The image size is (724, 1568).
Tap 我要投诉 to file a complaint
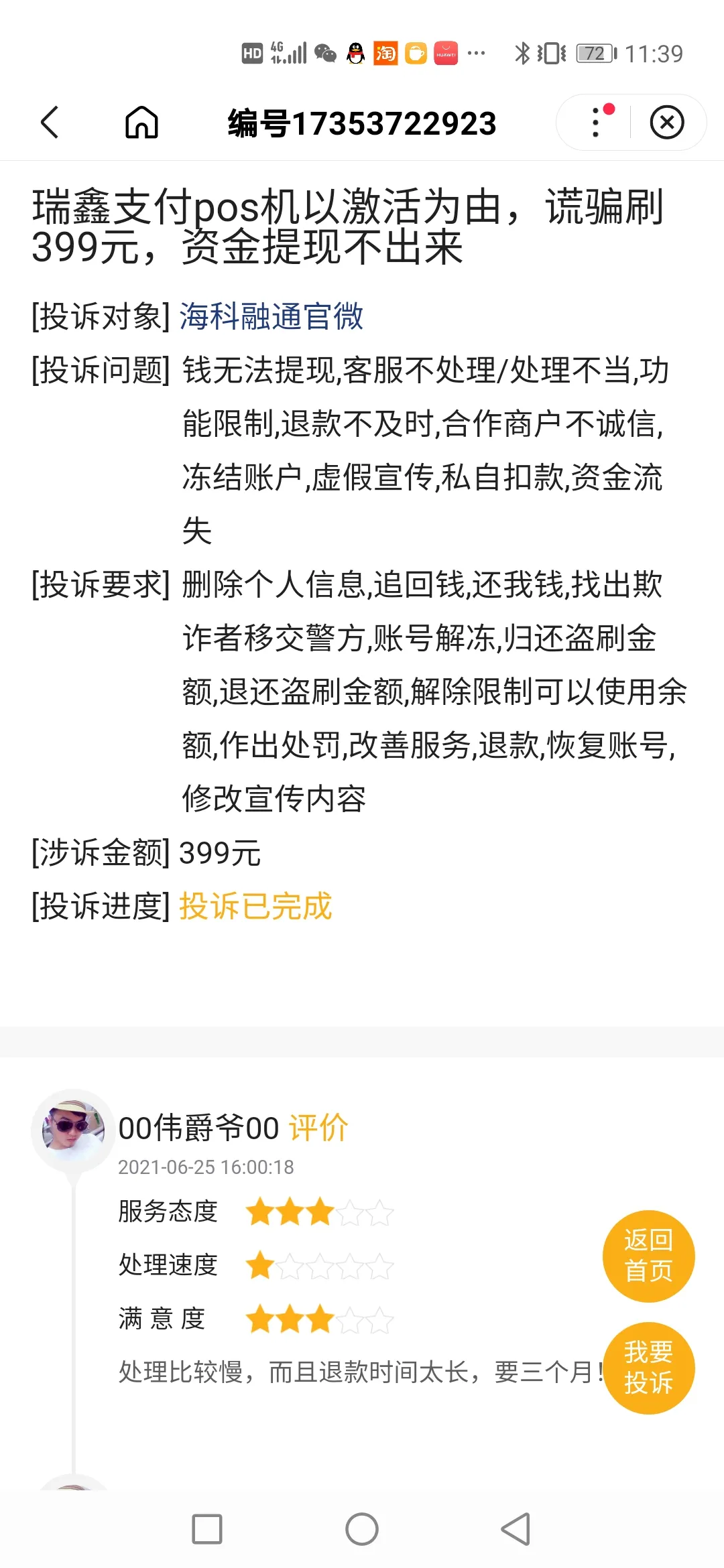[648, 1368]
